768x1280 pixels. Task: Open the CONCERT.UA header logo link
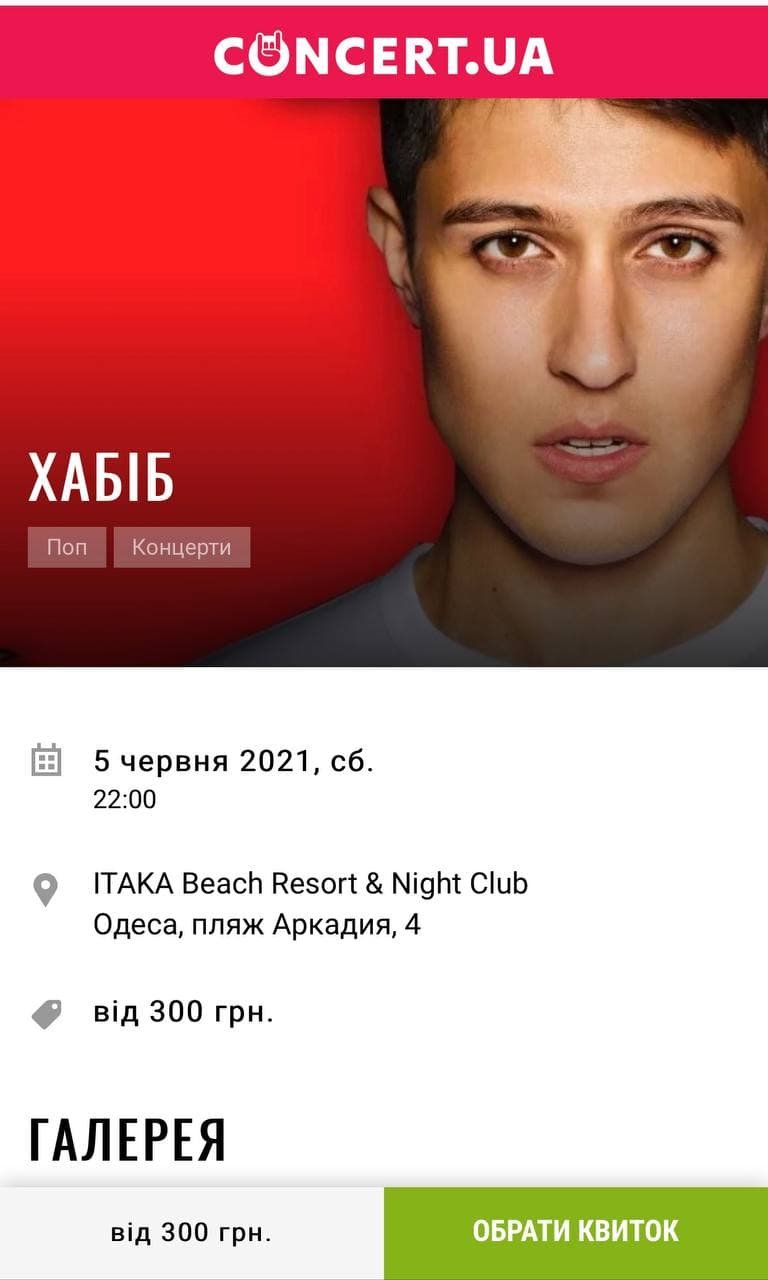click(x=384, y=54)
